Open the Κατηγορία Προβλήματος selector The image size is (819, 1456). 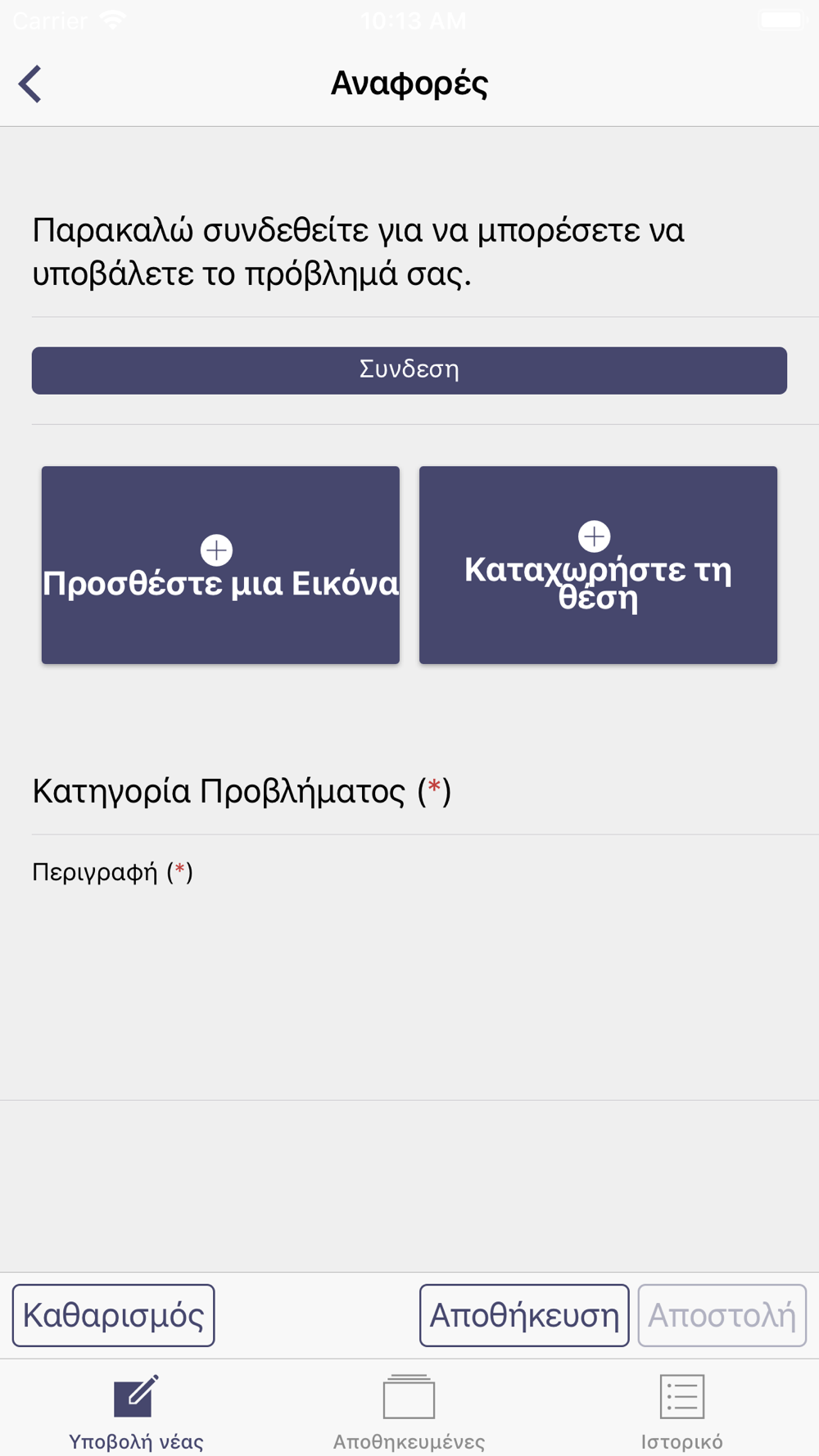point(409,791)
